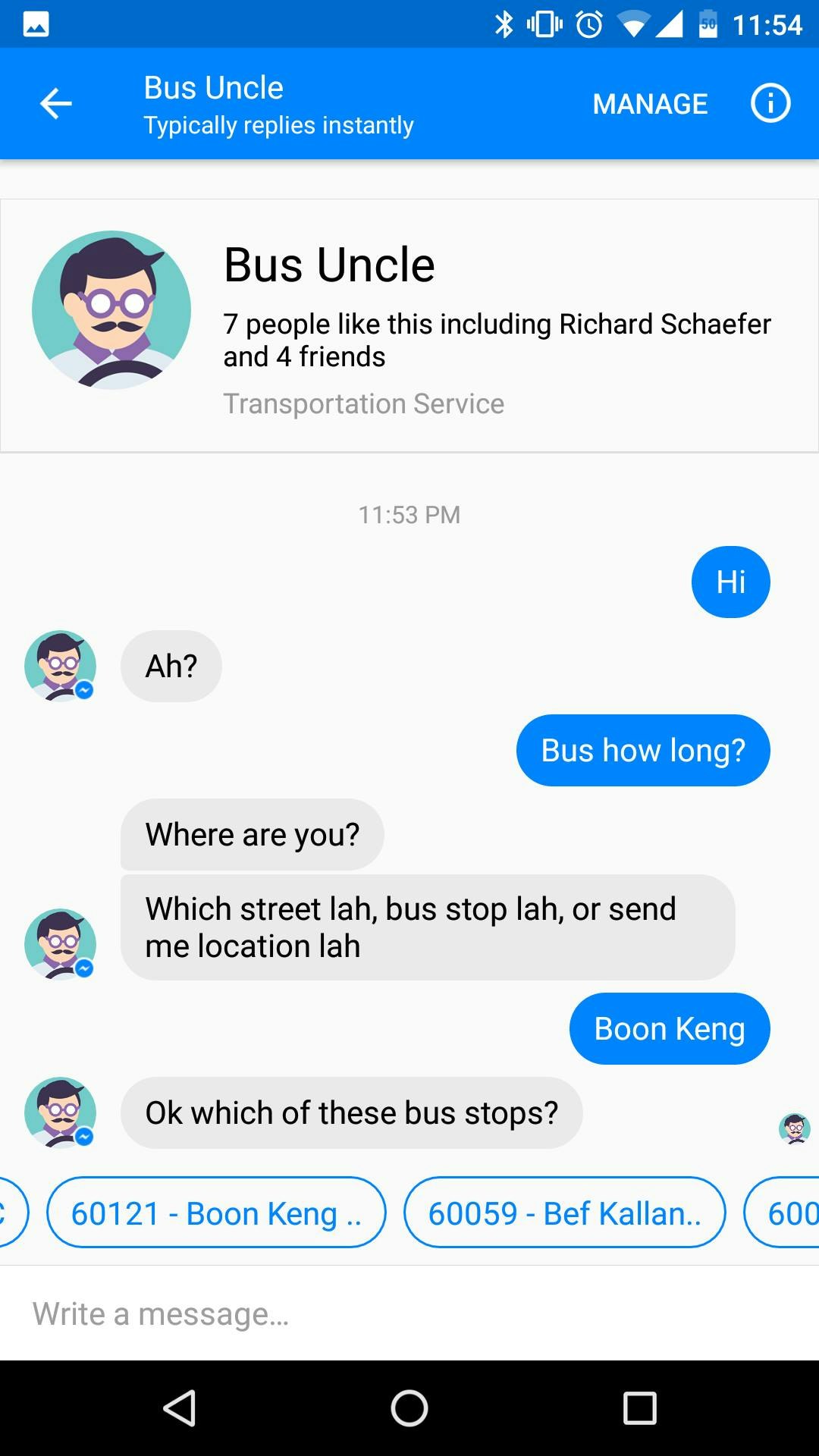Screen dimensions: 819x1456
Task: Tap the Boon Keng sent message bubble
Action: tap(670, 1028)
